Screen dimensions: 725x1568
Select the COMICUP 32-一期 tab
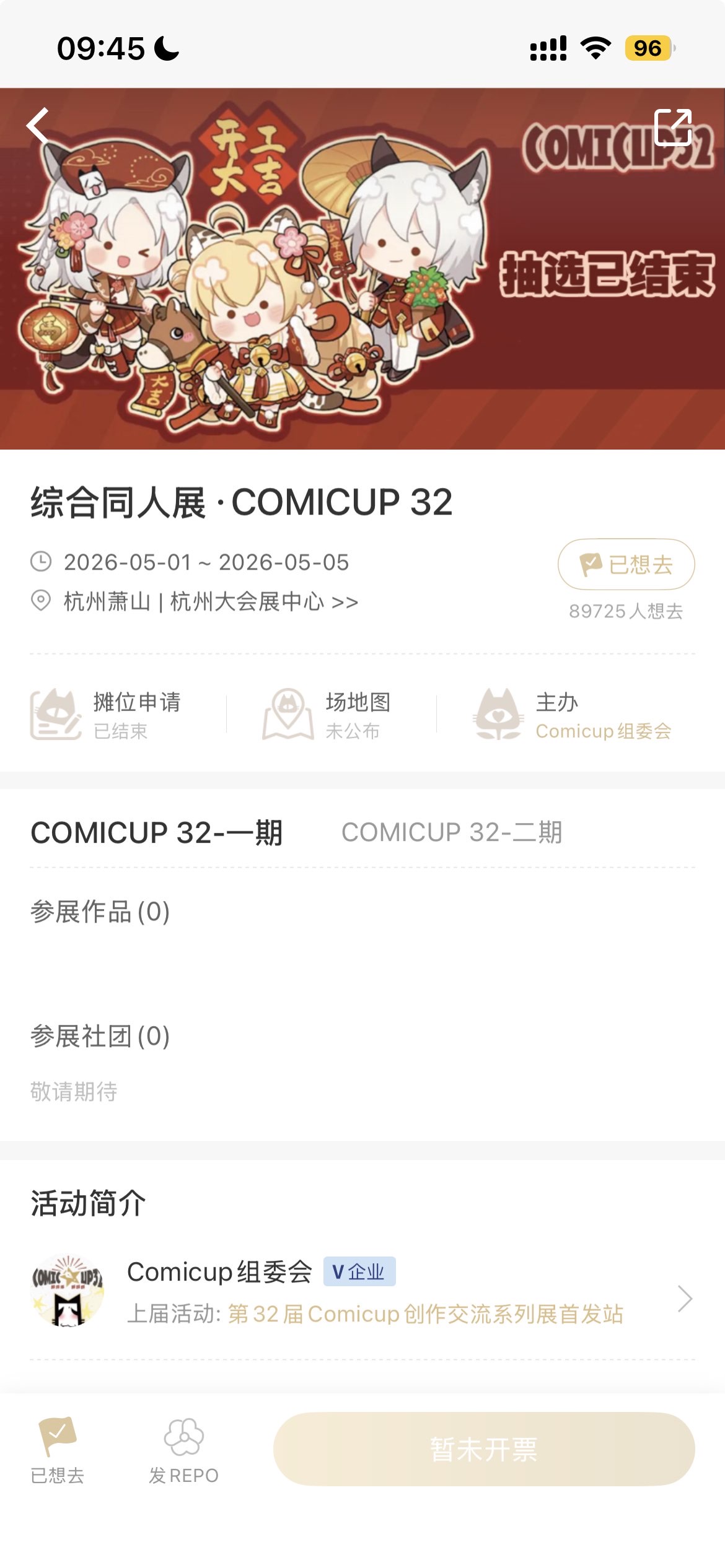coord(156,832)
